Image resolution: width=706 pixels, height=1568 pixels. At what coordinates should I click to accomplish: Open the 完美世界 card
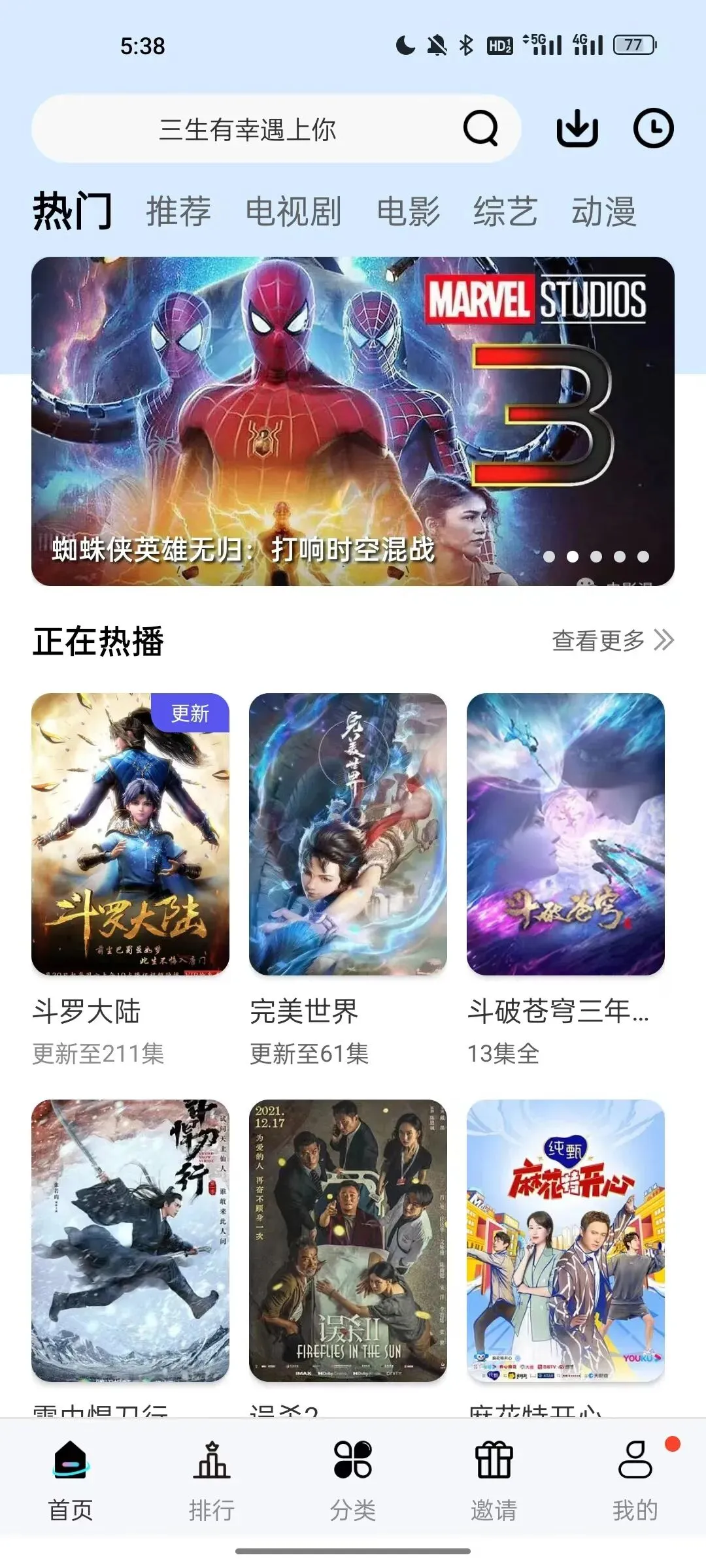[348, 834]
